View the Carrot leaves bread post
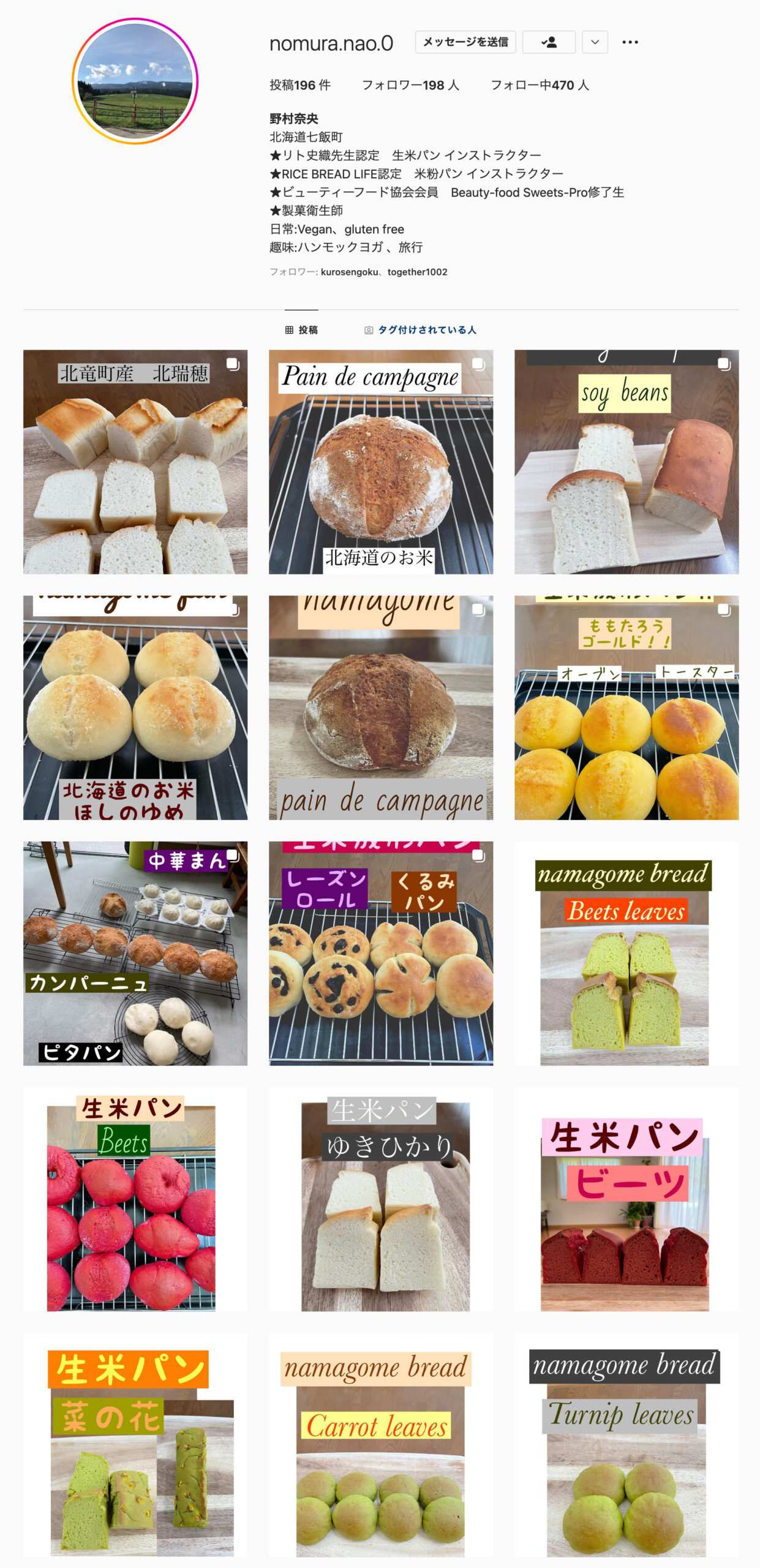Image resolution: width=760 pixels, height=1568 pixels. tap(381, 1444)
